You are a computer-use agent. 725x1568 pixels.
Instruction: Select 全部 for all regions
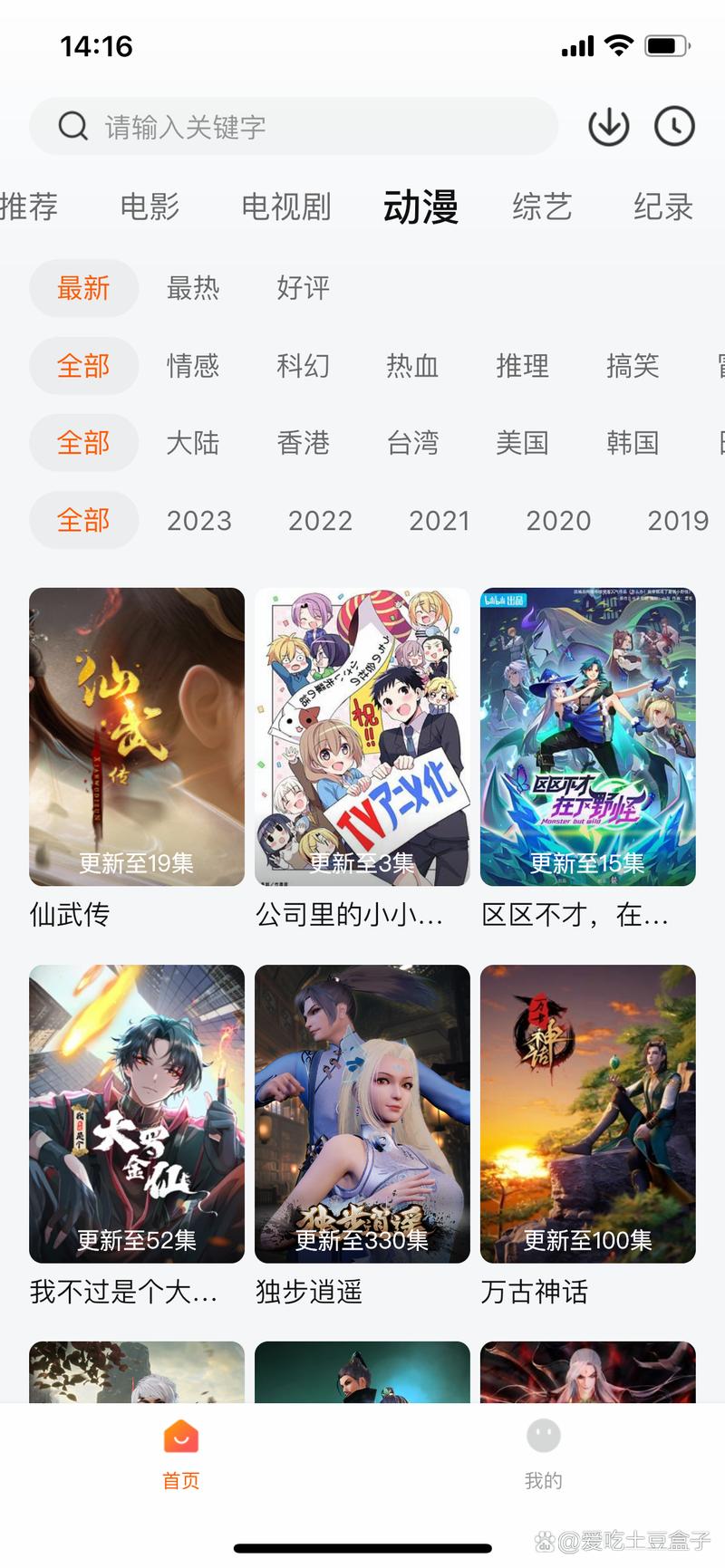tap(83, 443)
